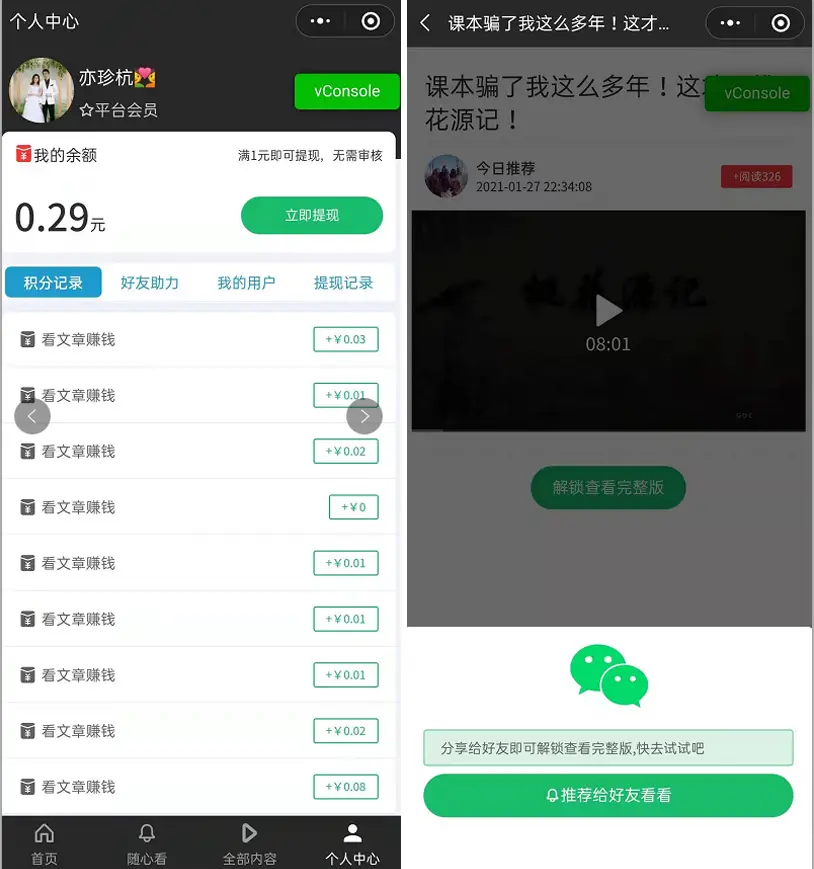Open 随心看 in bottom navigation

tap(147, 844)
